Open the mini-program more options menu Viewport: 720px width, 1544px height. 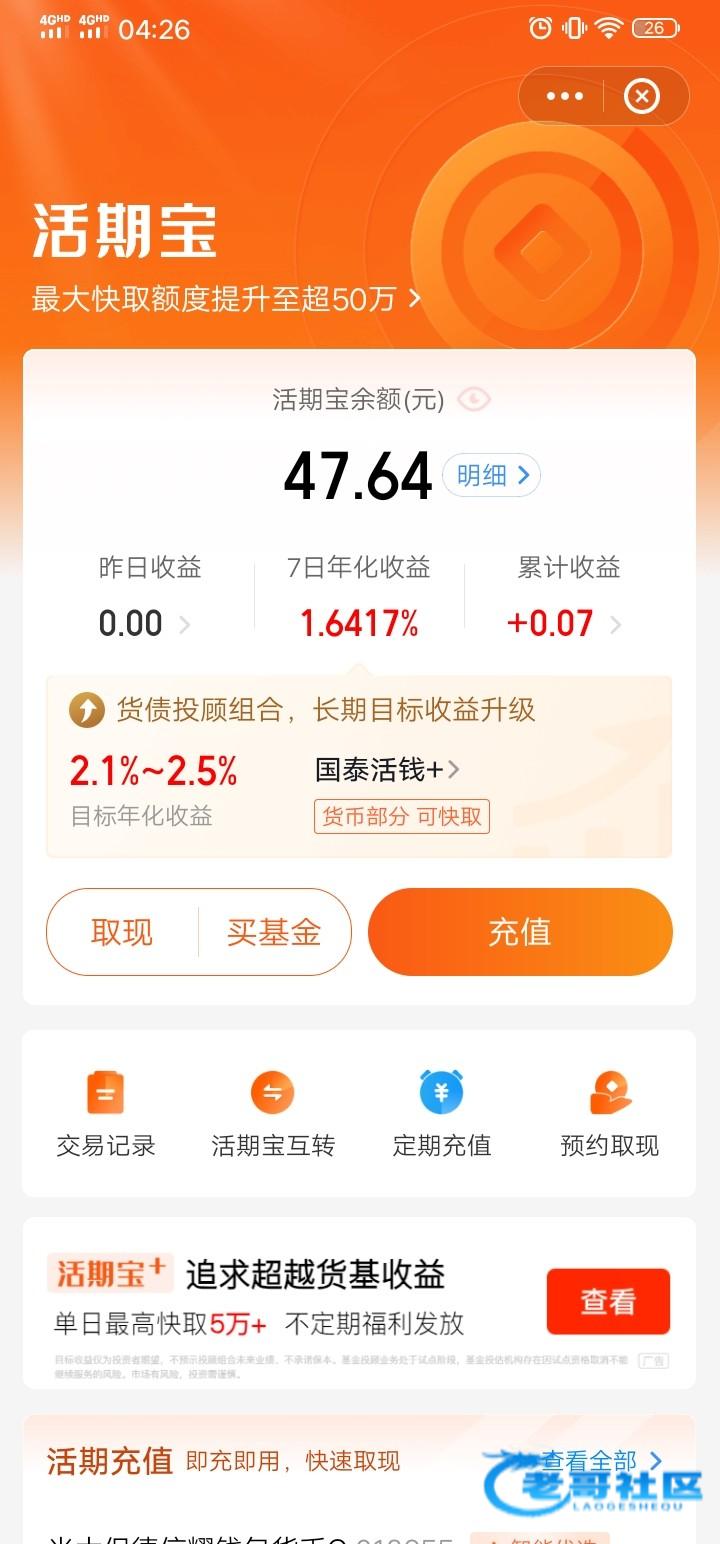[564, 96]
